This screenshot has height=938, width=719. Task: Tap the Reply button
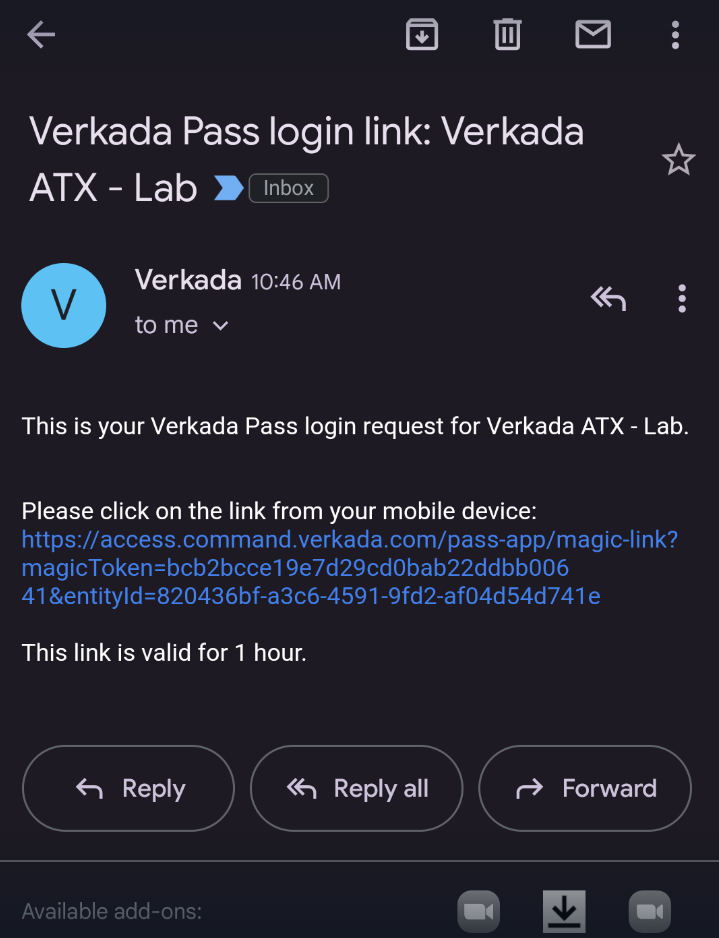[128, 789]
